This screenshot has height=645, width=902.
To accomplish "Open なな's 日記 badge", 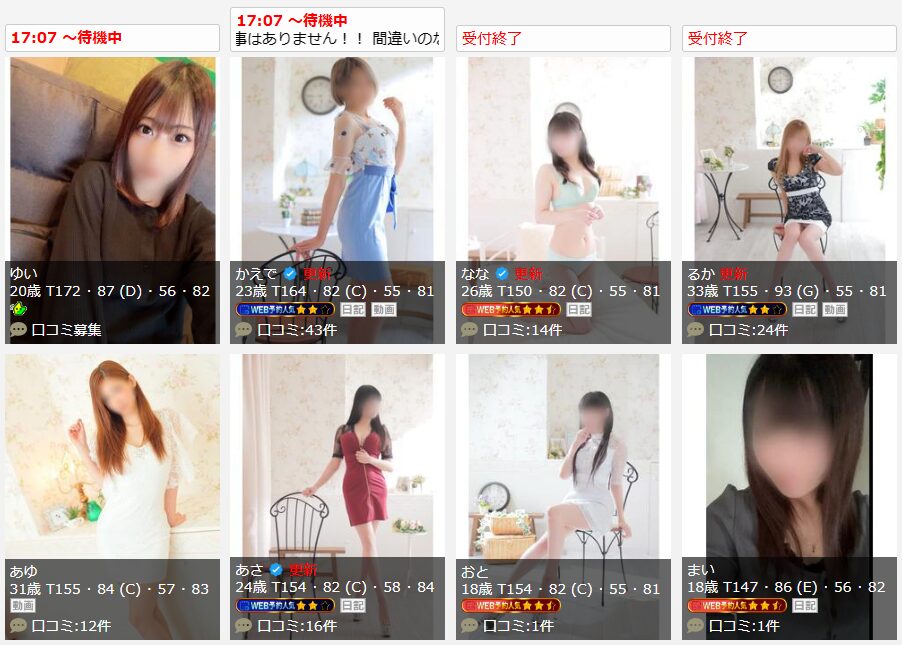I will 579,310.
